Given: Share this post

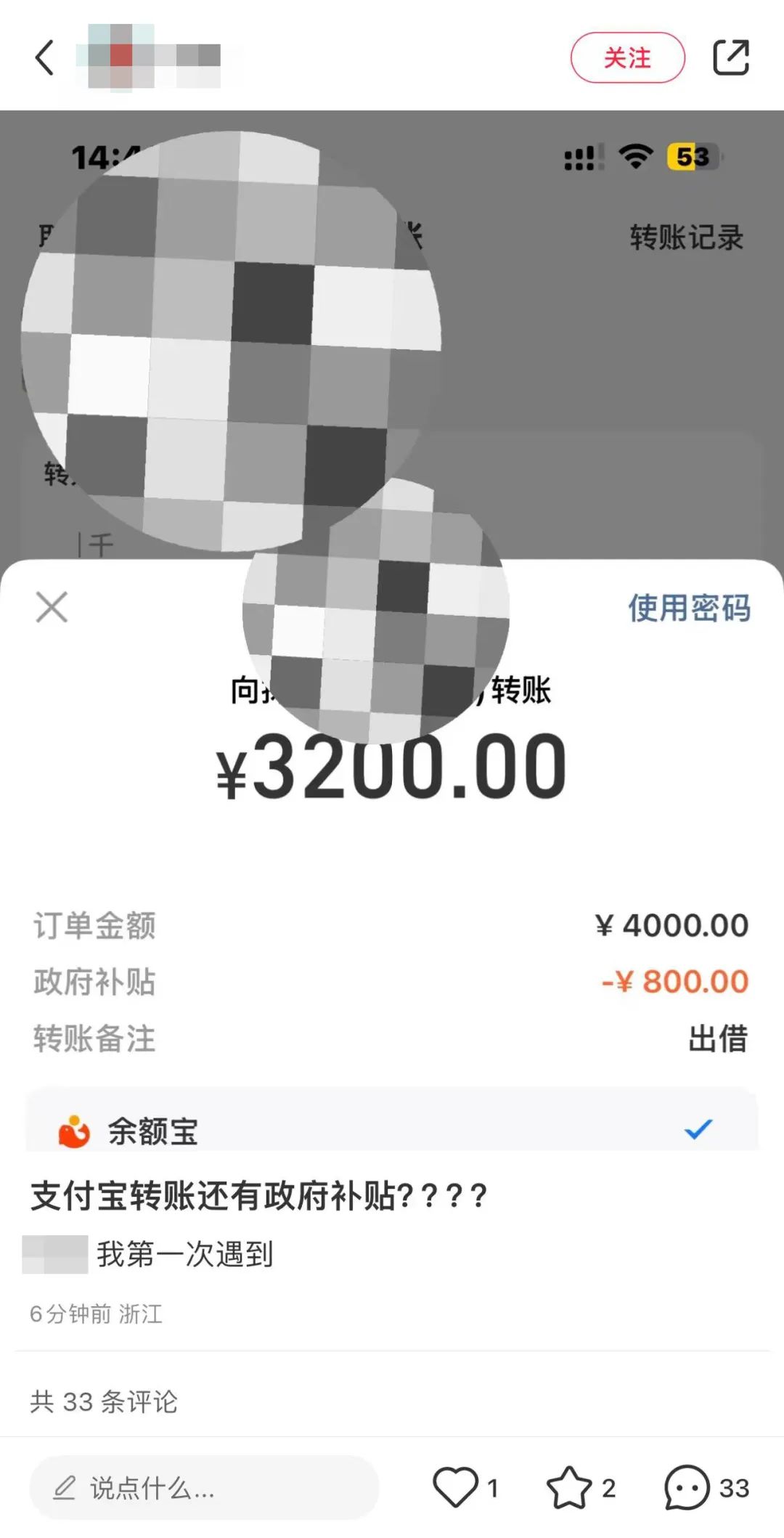Looking at the screenshot, I should [x=730, y=58].
